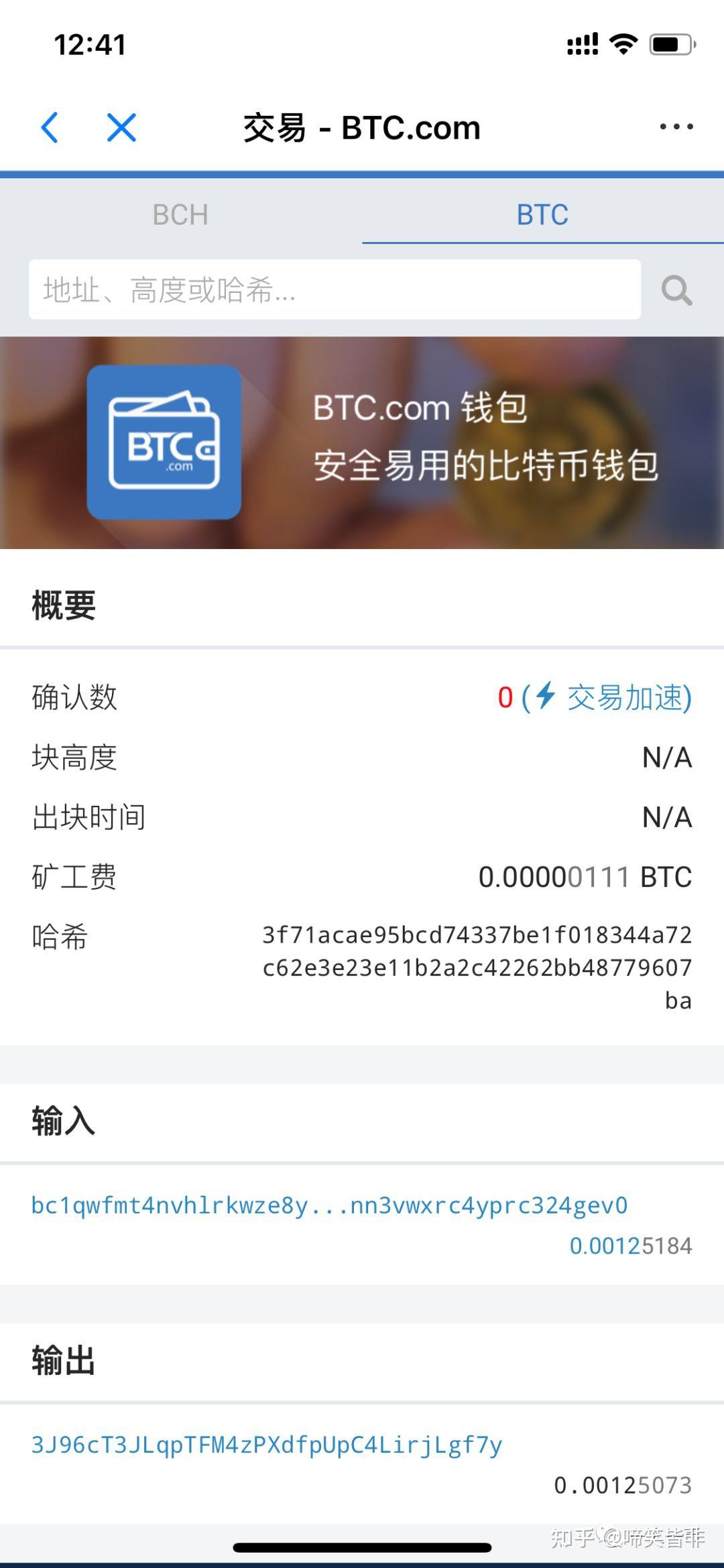Image resolution: width=724 pixels, height=1568 pixels.
Task: Open output address 3J96cT3JLqpTFM4zPXdfpUpC4LirjLgf7y
Action: [267, 1445]
